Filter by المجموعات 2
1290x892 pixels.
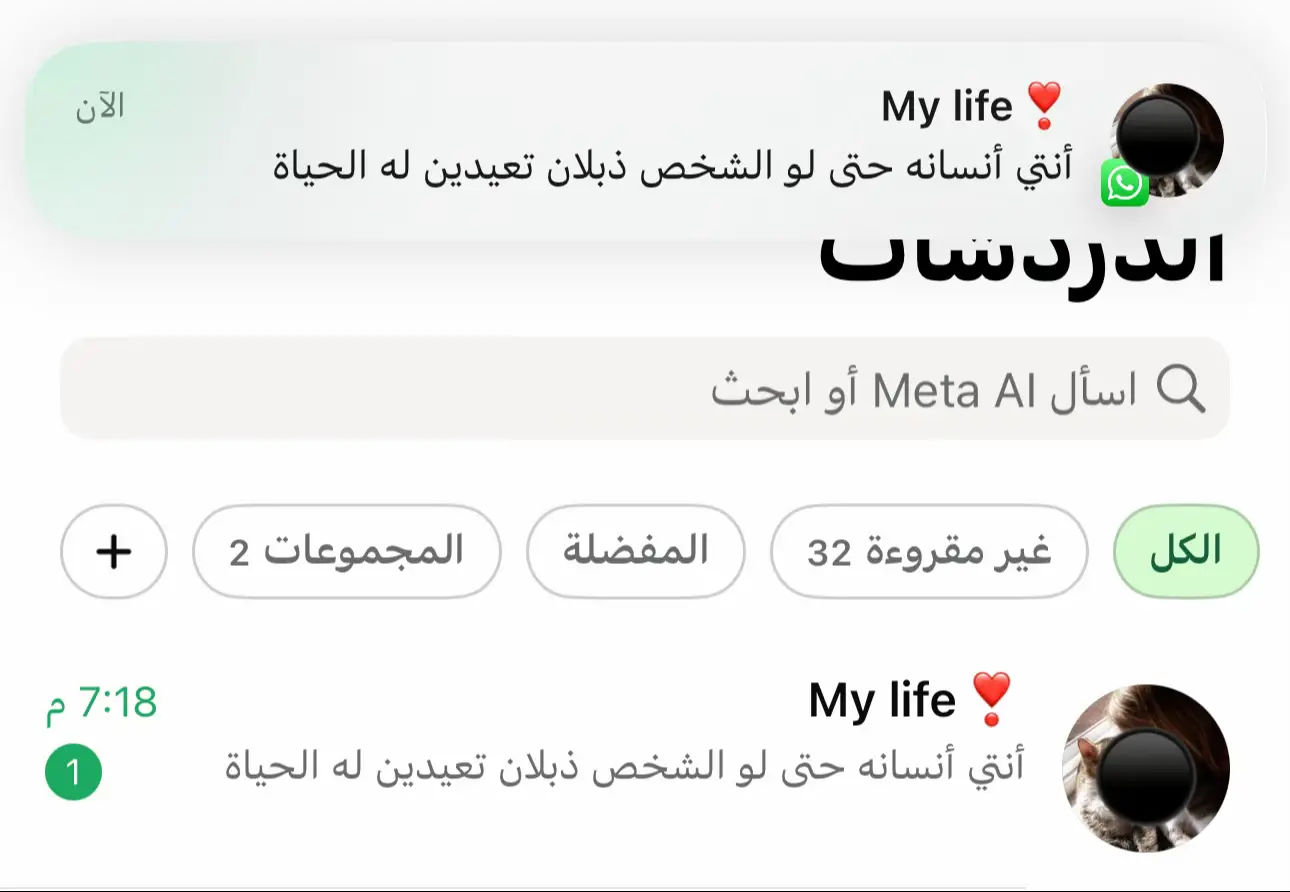click(x=346, y=552)
